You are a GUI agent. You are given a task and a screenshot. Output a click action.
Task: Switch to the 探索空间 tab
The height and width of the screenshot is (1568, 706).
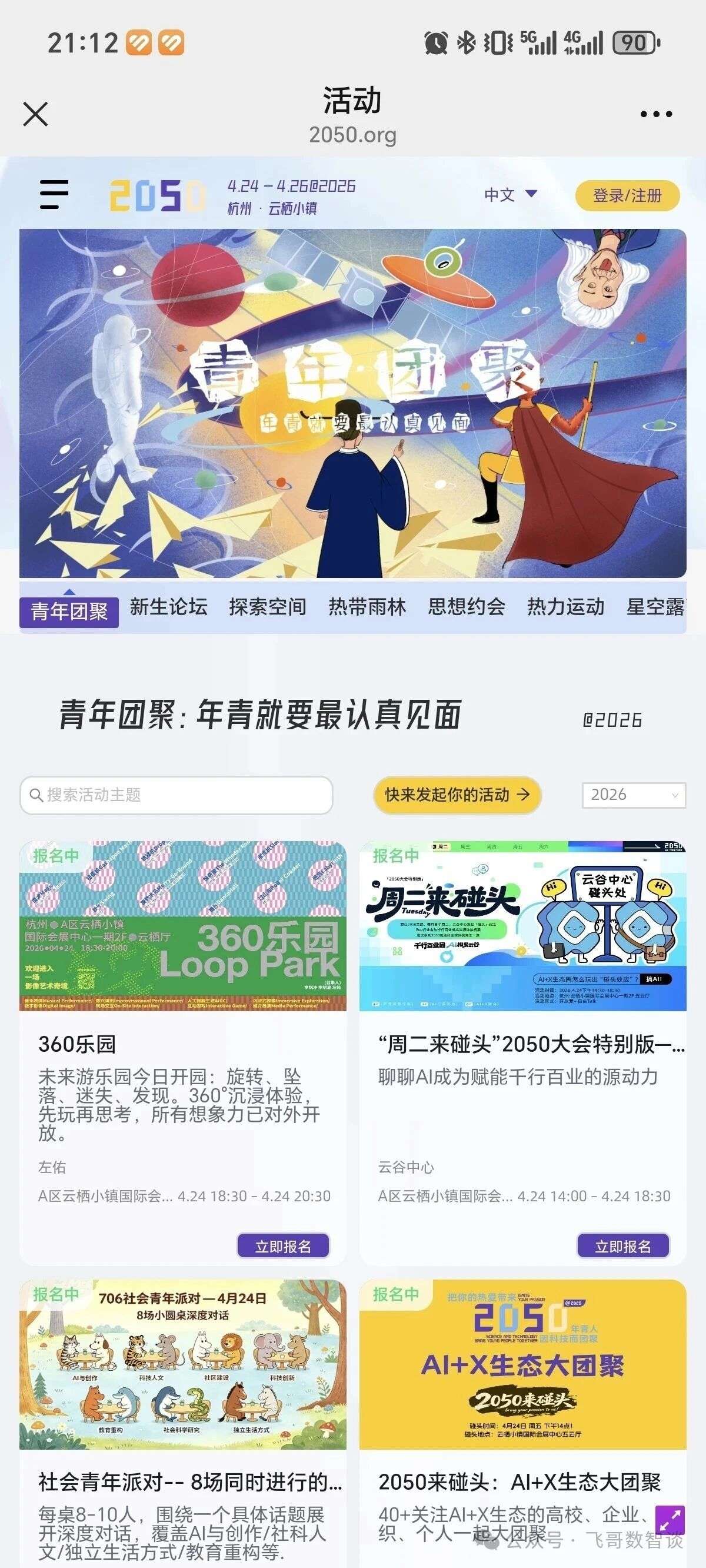[x=268, y=607]
